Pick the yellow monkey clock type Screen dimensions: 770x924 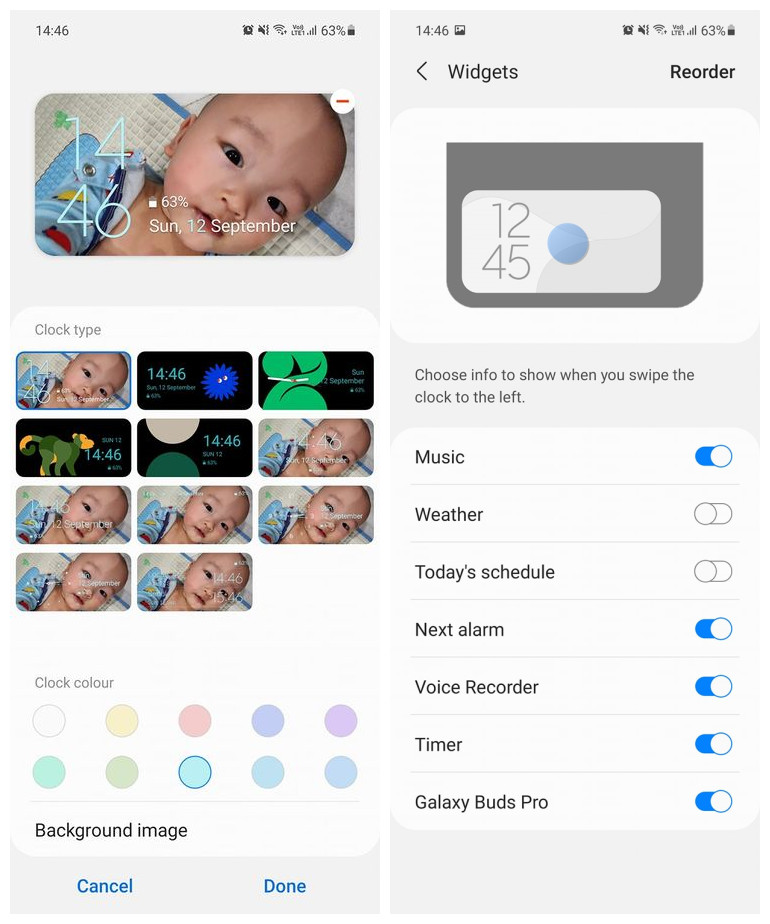point(73,448)
